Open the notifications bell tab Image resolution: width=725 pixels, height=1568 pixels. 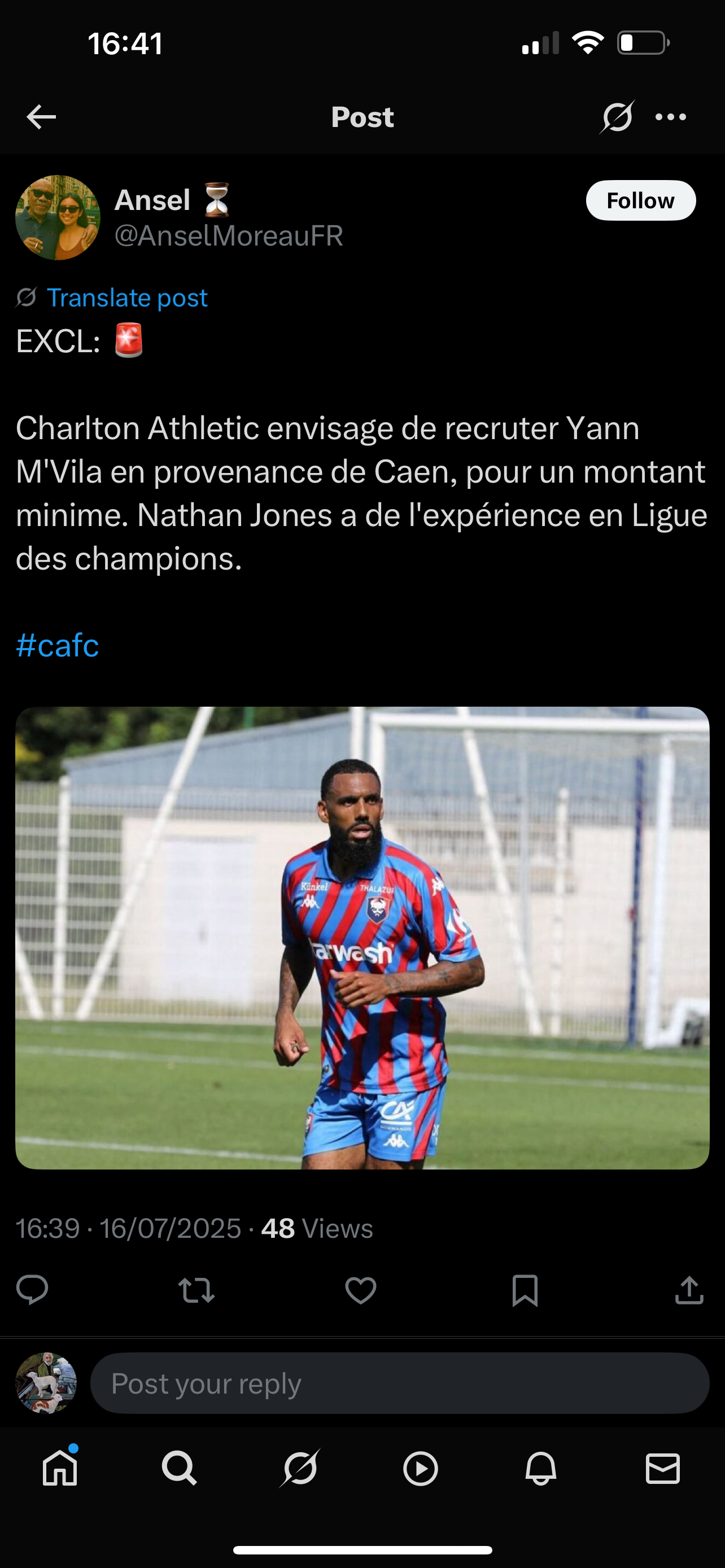pos(540,1468)
